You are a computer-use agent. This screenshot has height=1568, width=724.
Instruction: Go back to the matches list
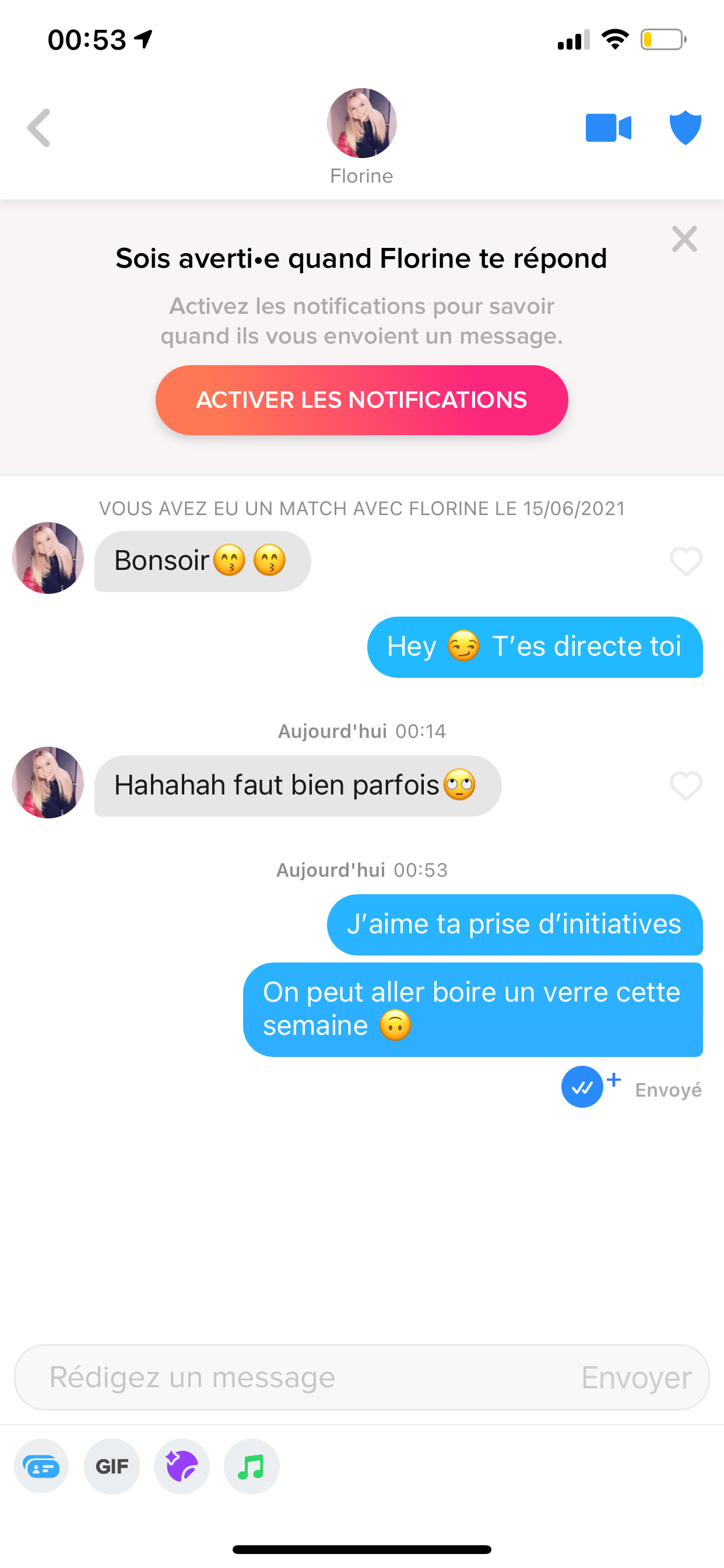coord(39,128)
